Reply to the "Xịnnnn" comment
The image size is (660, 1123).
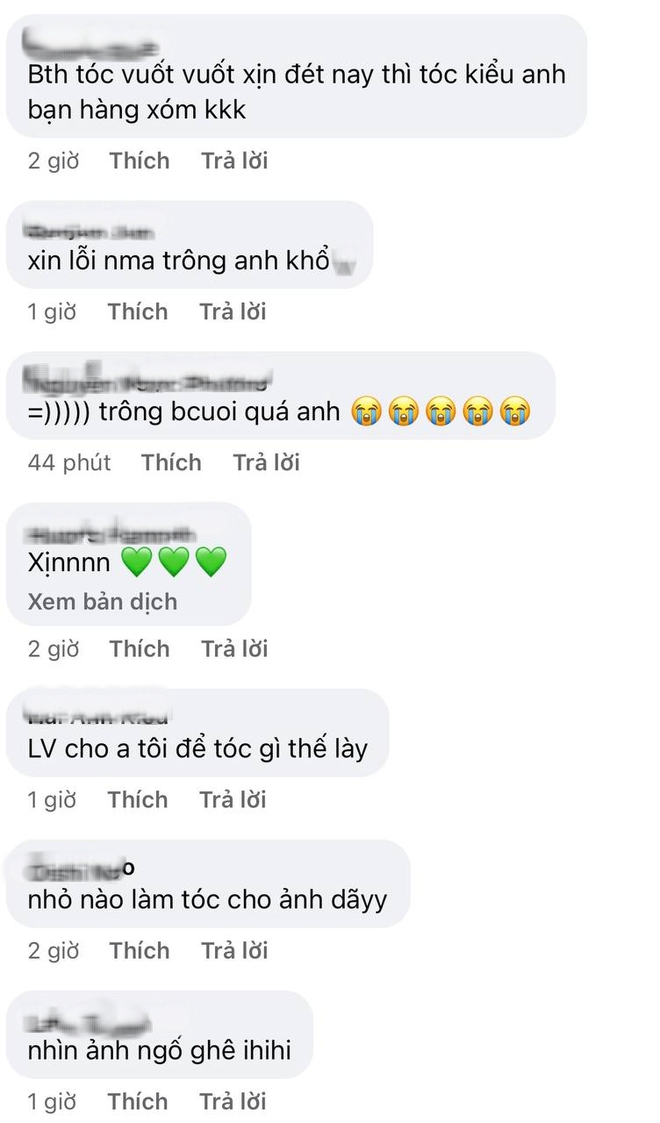point(234,650)
